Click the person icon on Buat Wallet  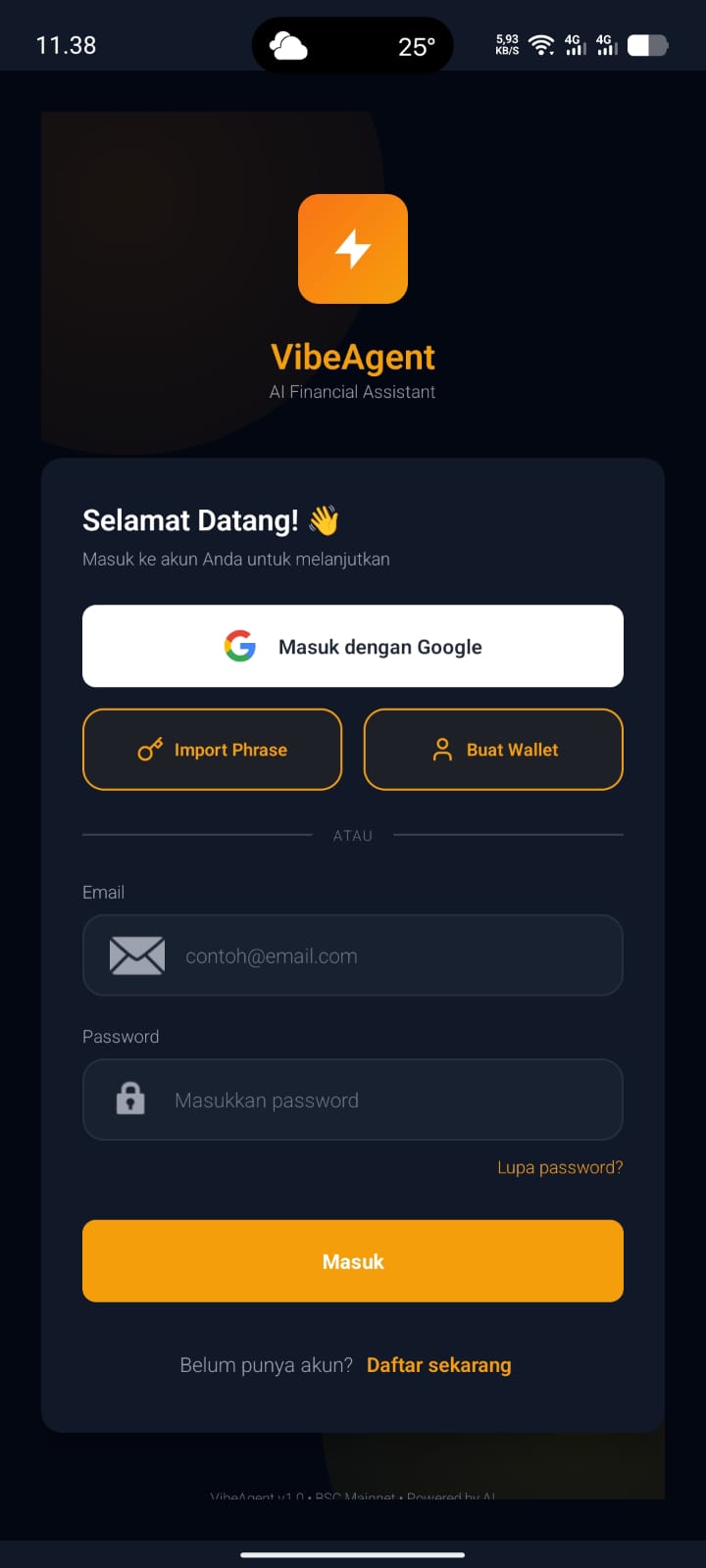(x=441, y=749)
